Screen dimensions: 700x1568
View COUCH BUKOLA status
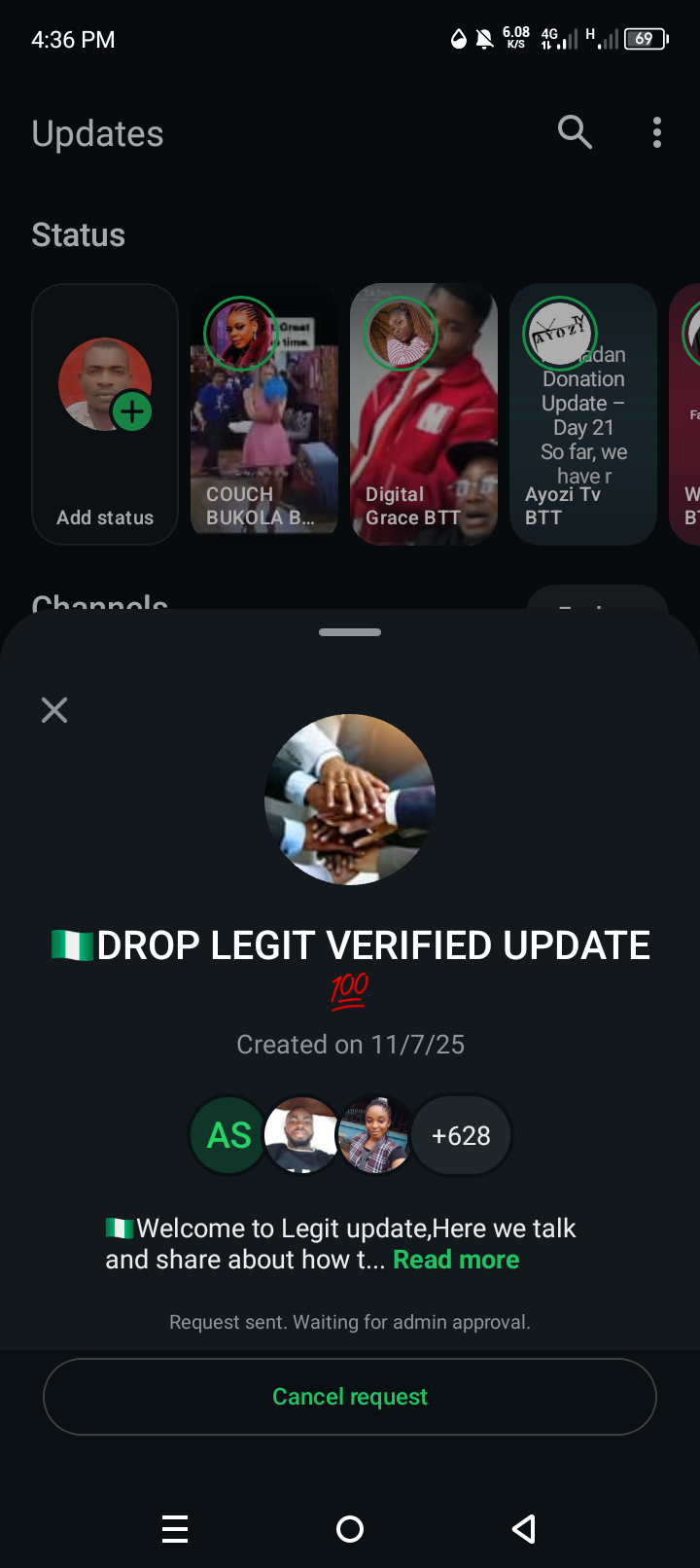264,414
